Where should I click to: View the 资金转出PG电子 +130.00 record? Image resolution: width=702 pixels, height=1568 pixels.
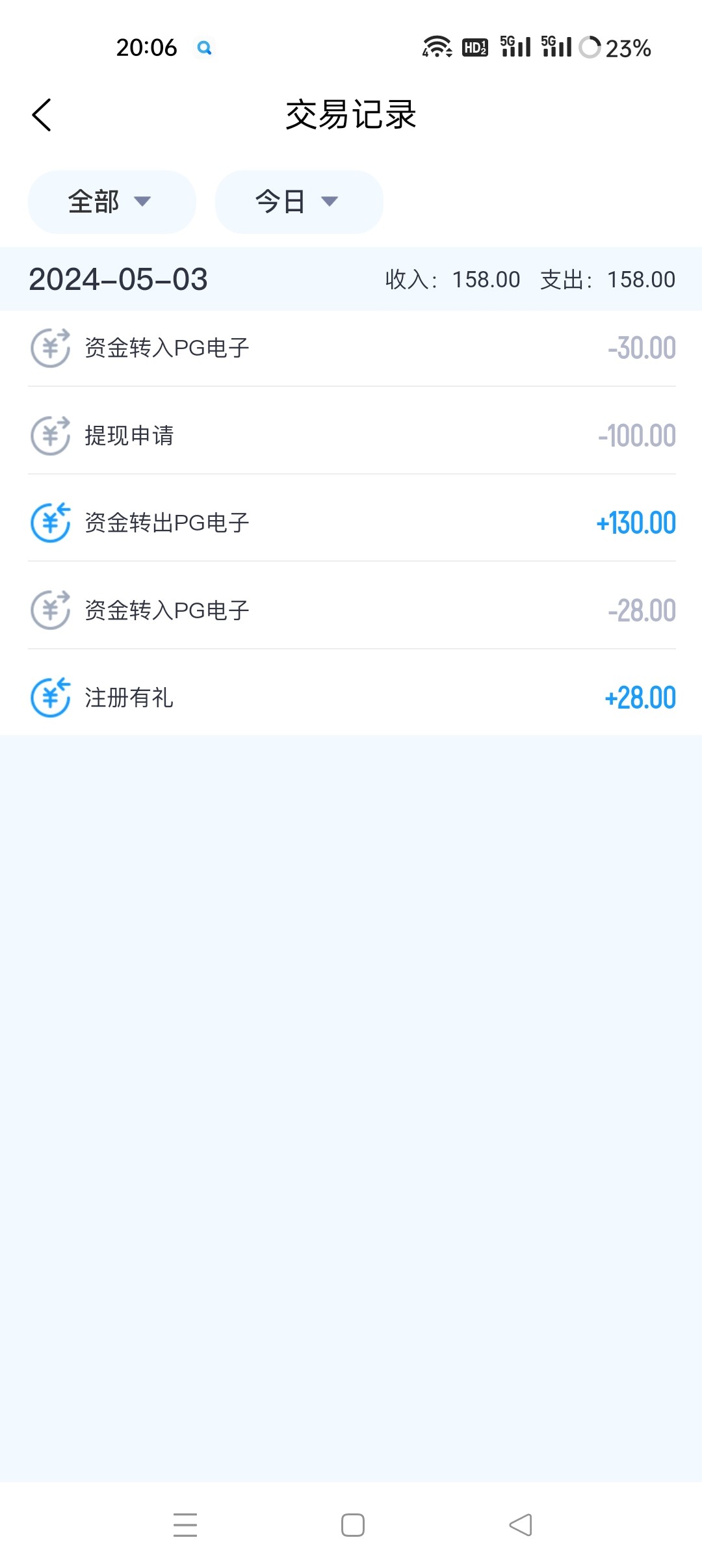(x=351, y=522)
